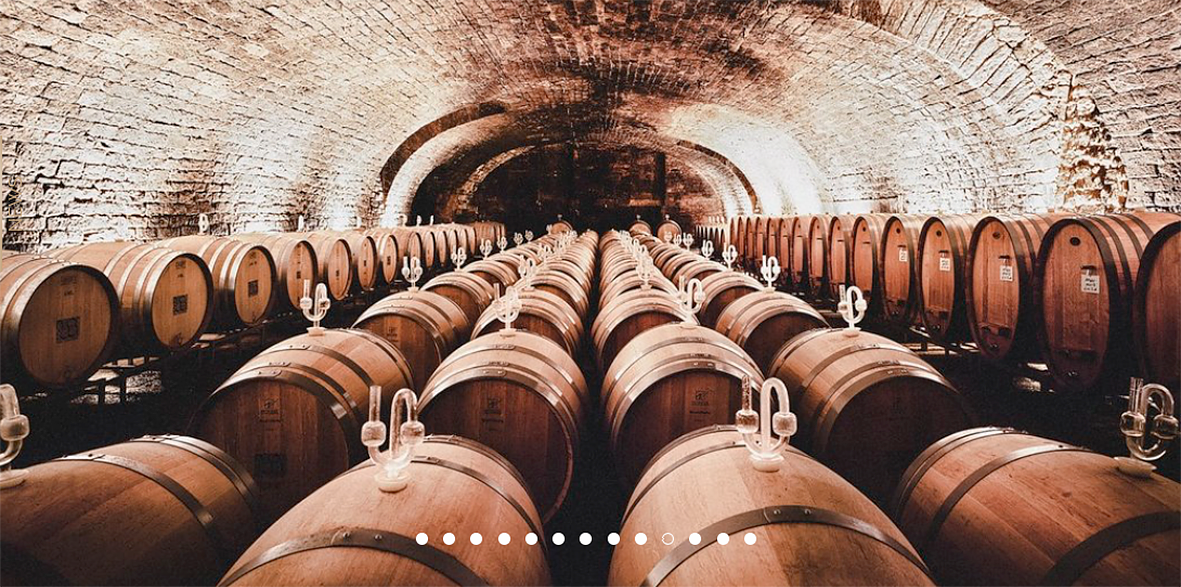Viewport: 1181px width, 587px height.
Task: Select the last carousel slide dot
Action: 750,539
